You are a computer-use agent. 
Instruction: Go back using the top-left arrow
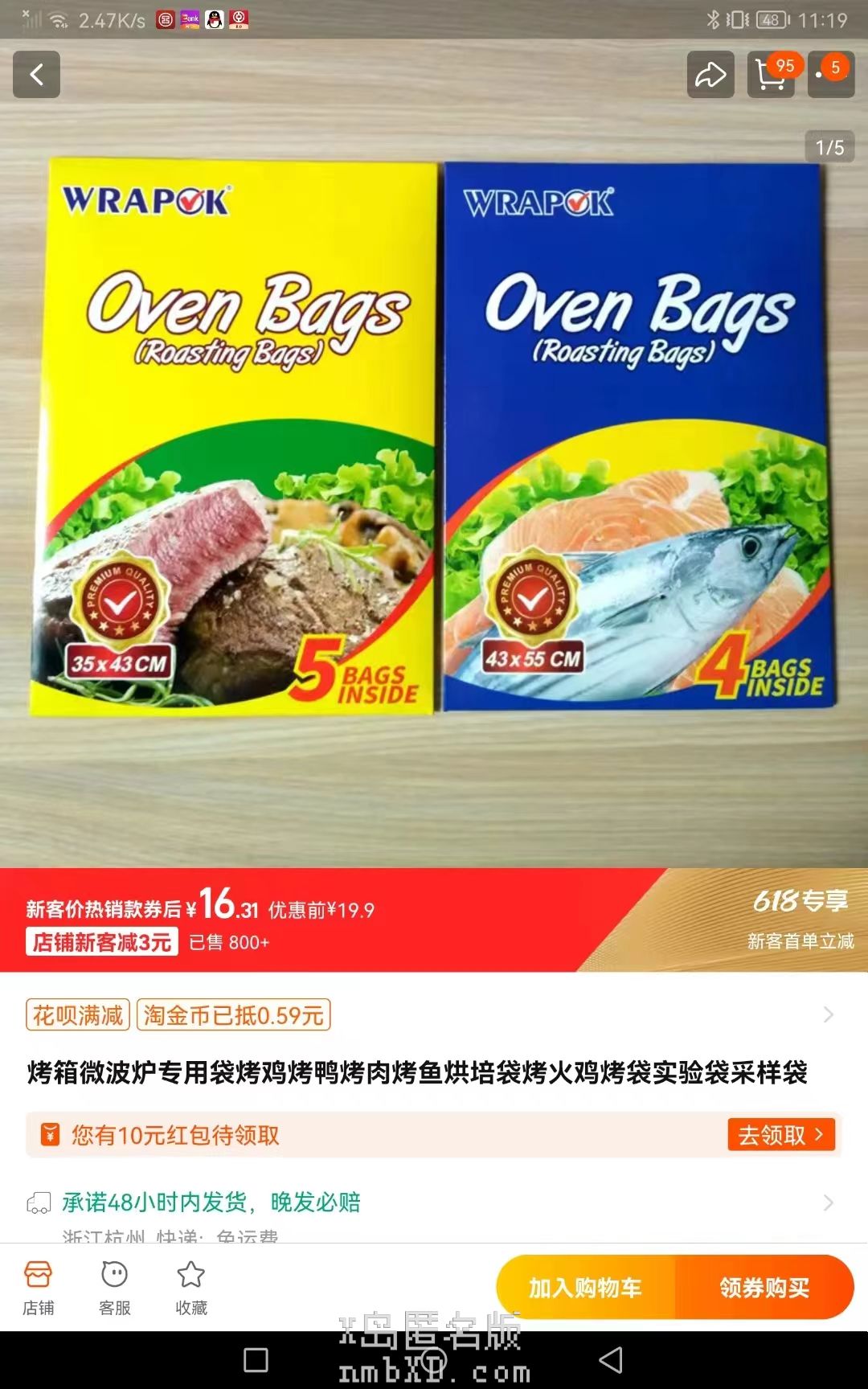pos(36,75)
